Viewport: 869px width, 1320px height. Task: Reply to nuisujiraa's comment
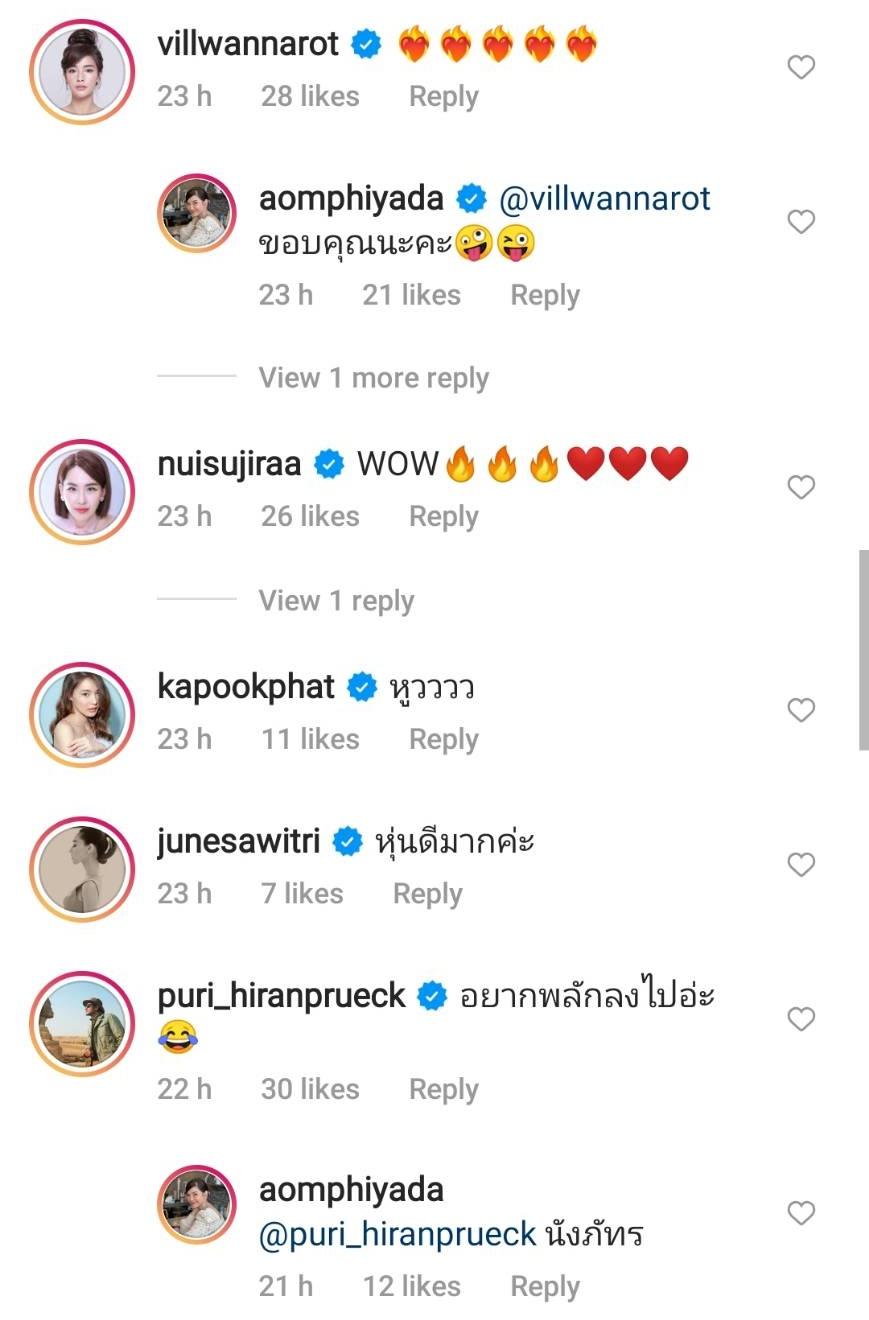pos(443,517)
